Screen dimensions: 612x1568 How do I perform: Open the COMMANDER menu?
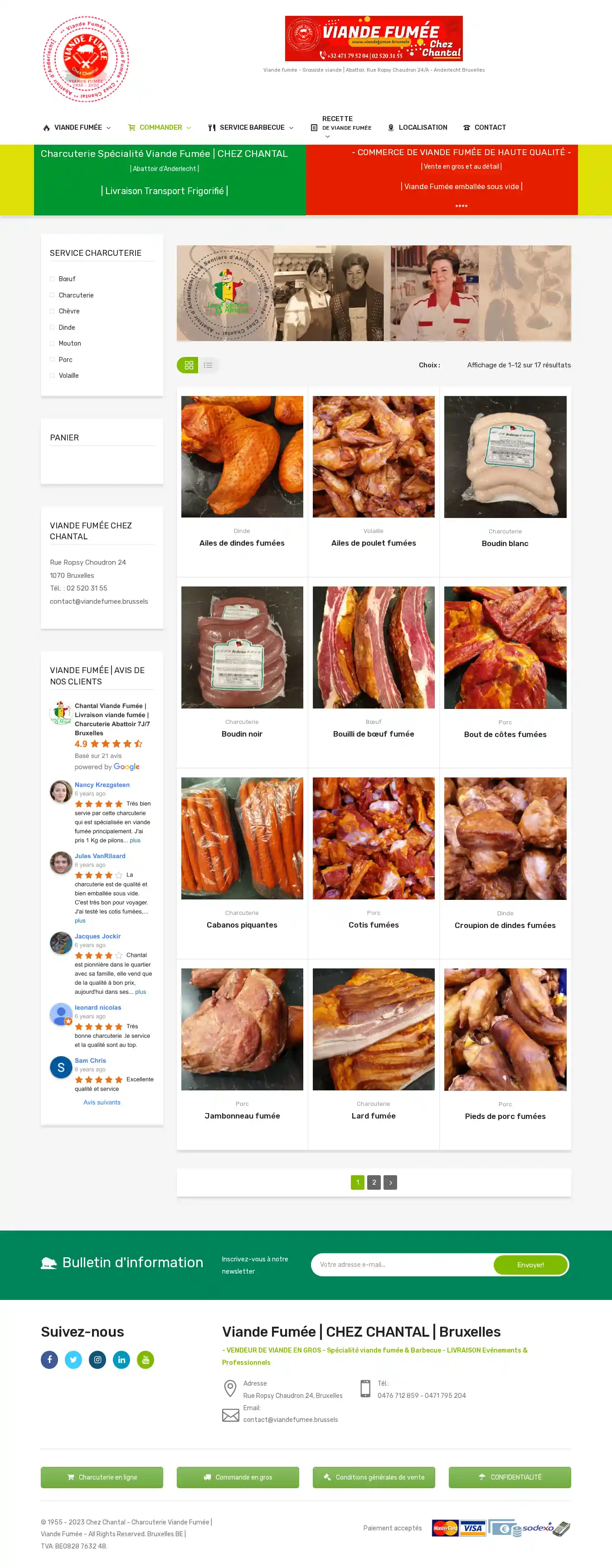pos(160,127)
